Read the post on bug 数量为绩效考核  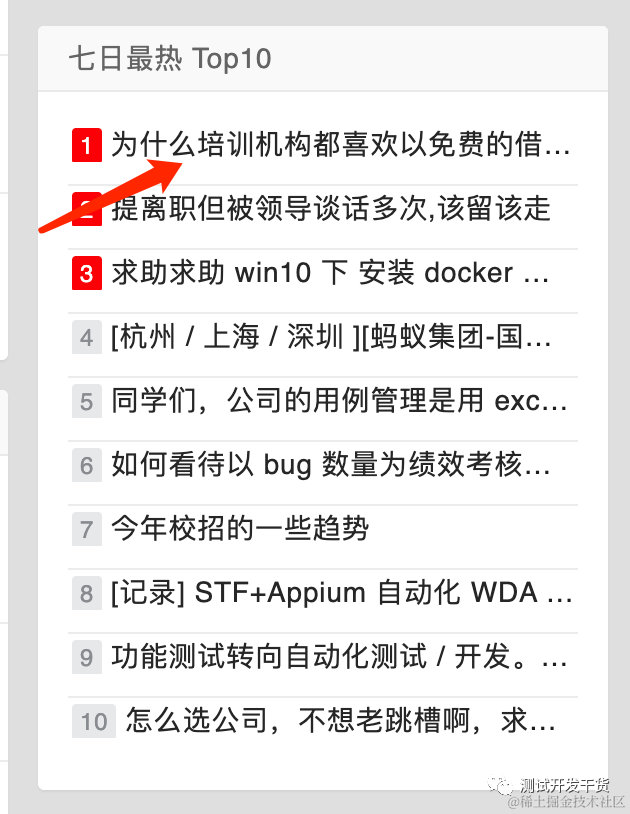click(x=330, y=465)
